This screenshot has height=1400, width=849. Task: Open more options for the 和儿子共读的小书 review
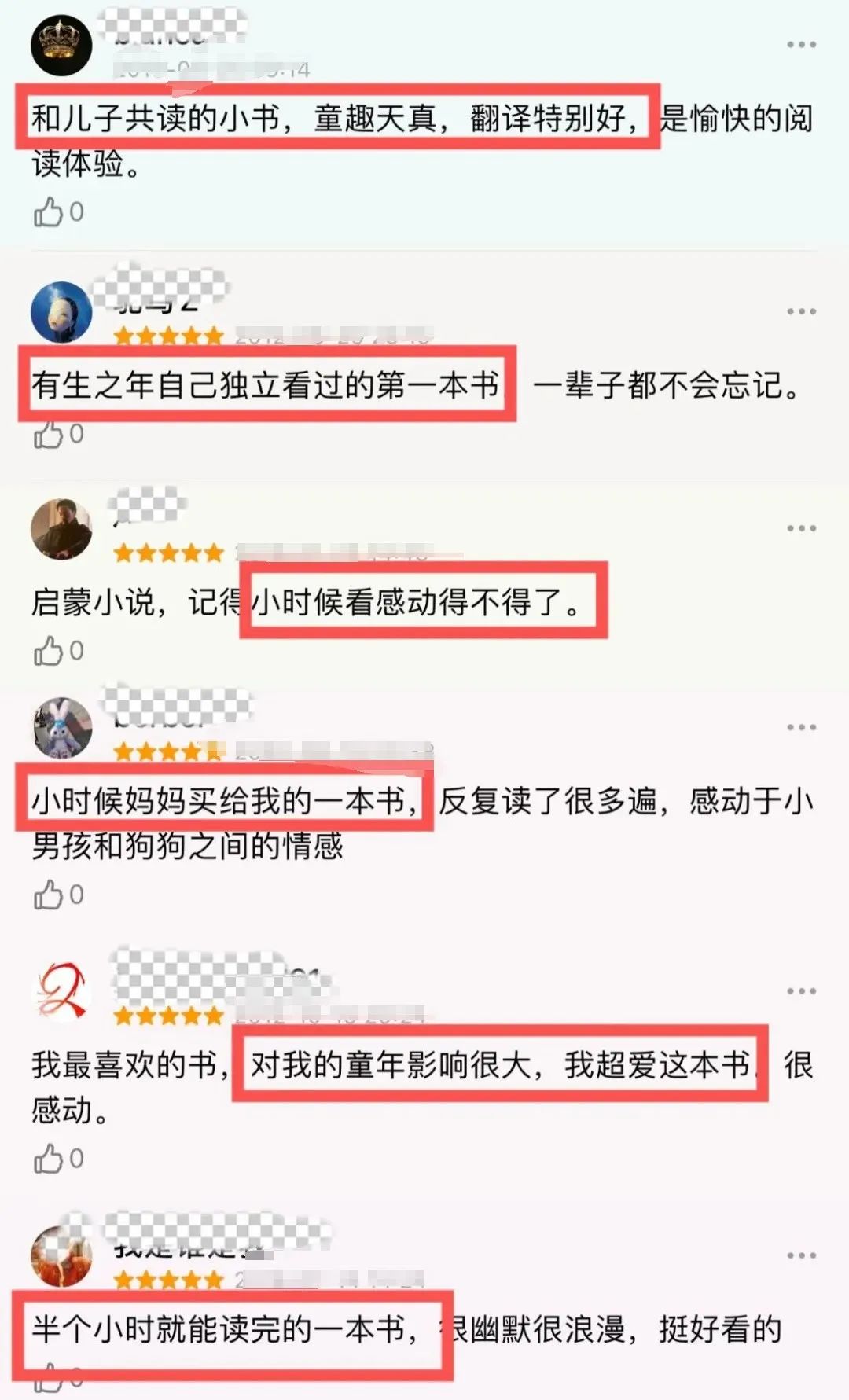click(801, 45)
